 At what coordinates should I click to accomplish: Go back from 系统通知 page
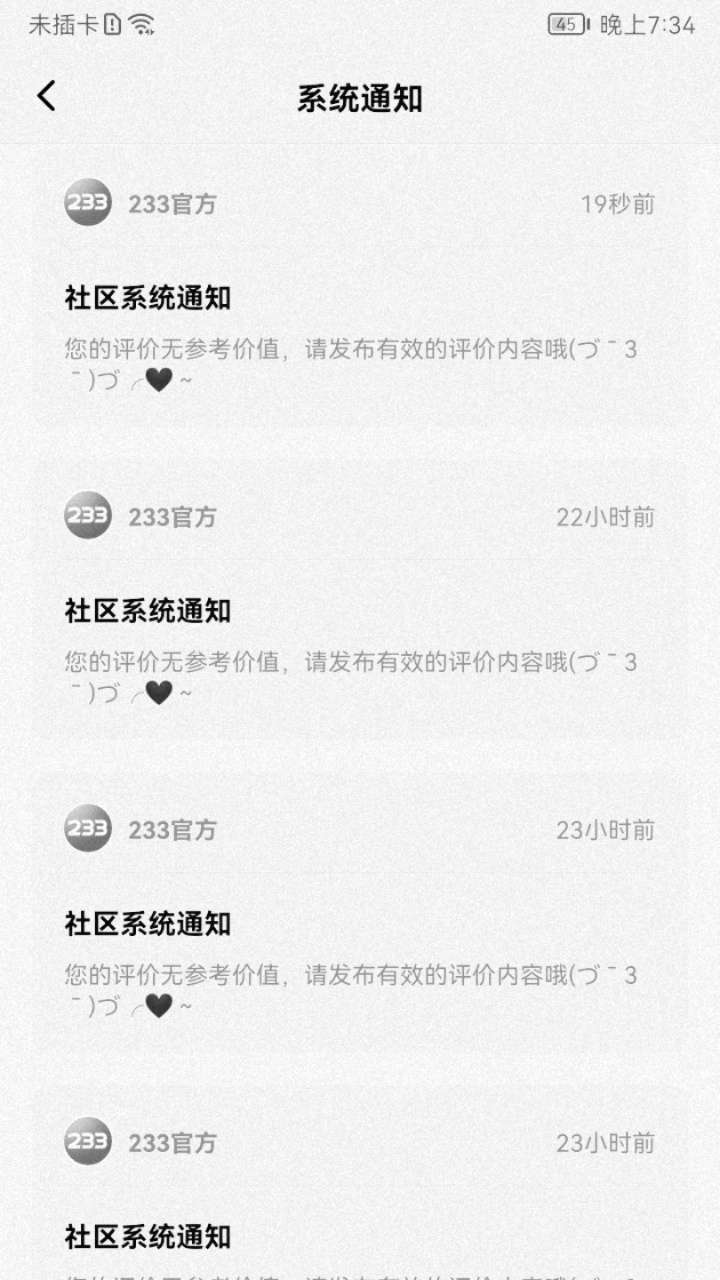point(46,97)
